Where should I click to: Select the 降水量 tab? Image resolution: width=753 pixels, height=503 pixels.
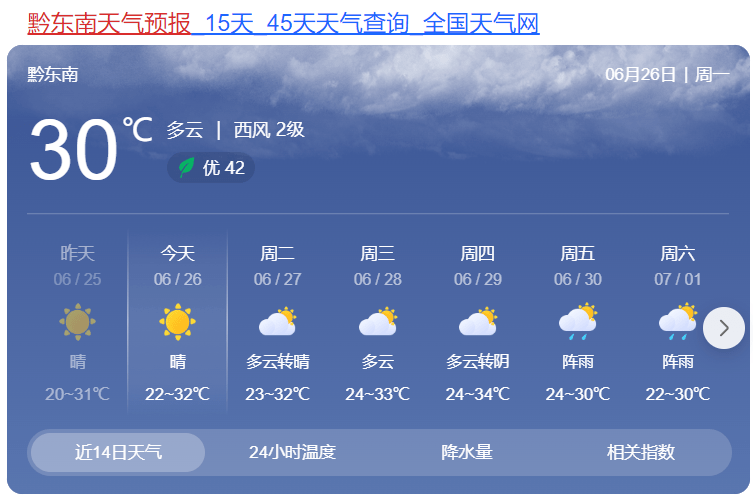coord(467,452)
